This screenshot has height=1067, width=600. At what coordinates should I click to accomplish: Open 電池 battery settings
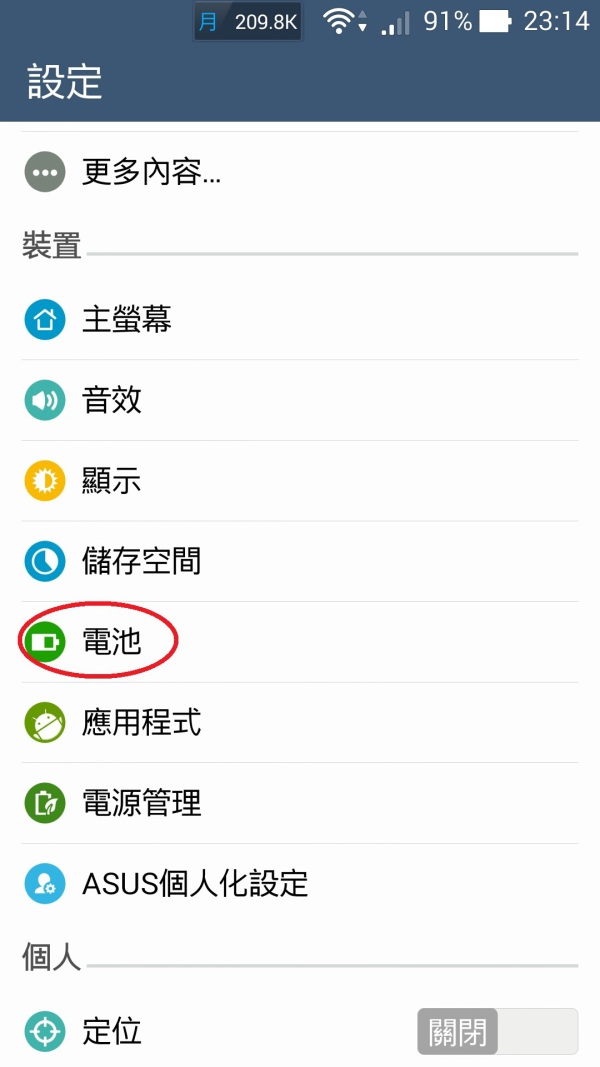coord(112,642)
